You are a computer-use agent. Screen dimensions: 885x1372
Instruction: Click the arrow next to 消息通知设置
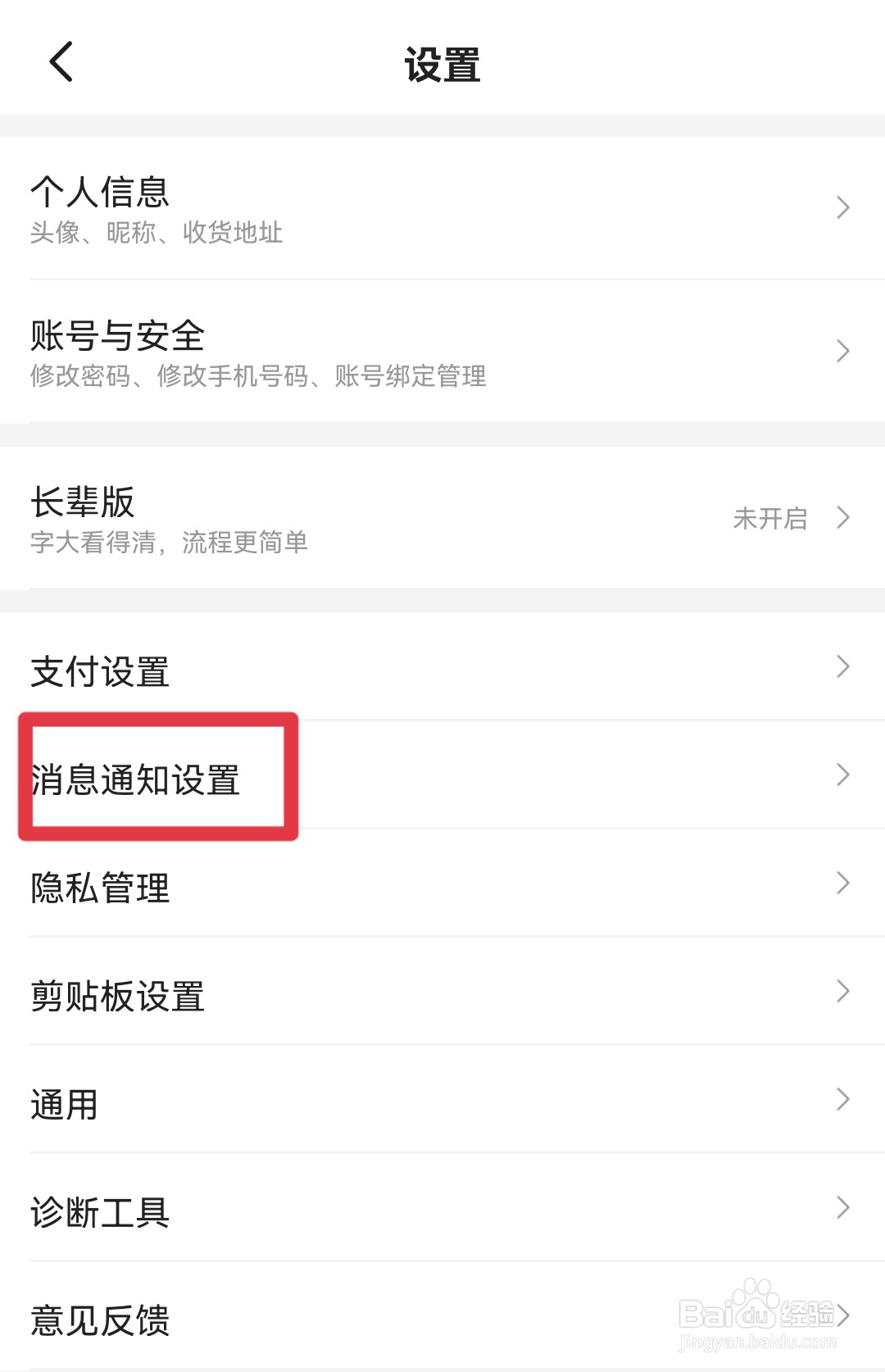tap(843, 774)
